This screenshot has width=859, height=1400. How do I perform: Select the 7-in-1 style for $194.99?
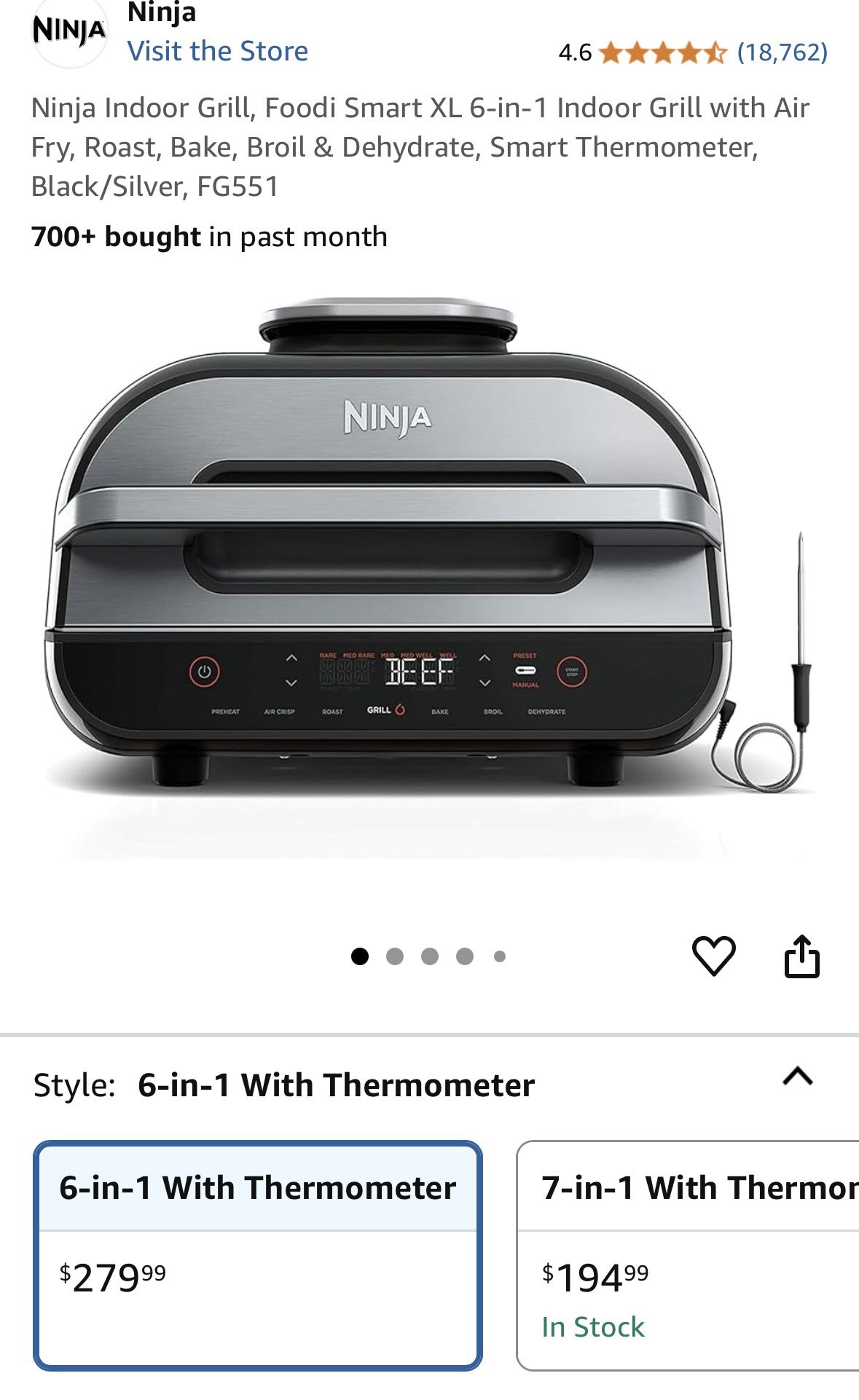[x=688, y=1254]
